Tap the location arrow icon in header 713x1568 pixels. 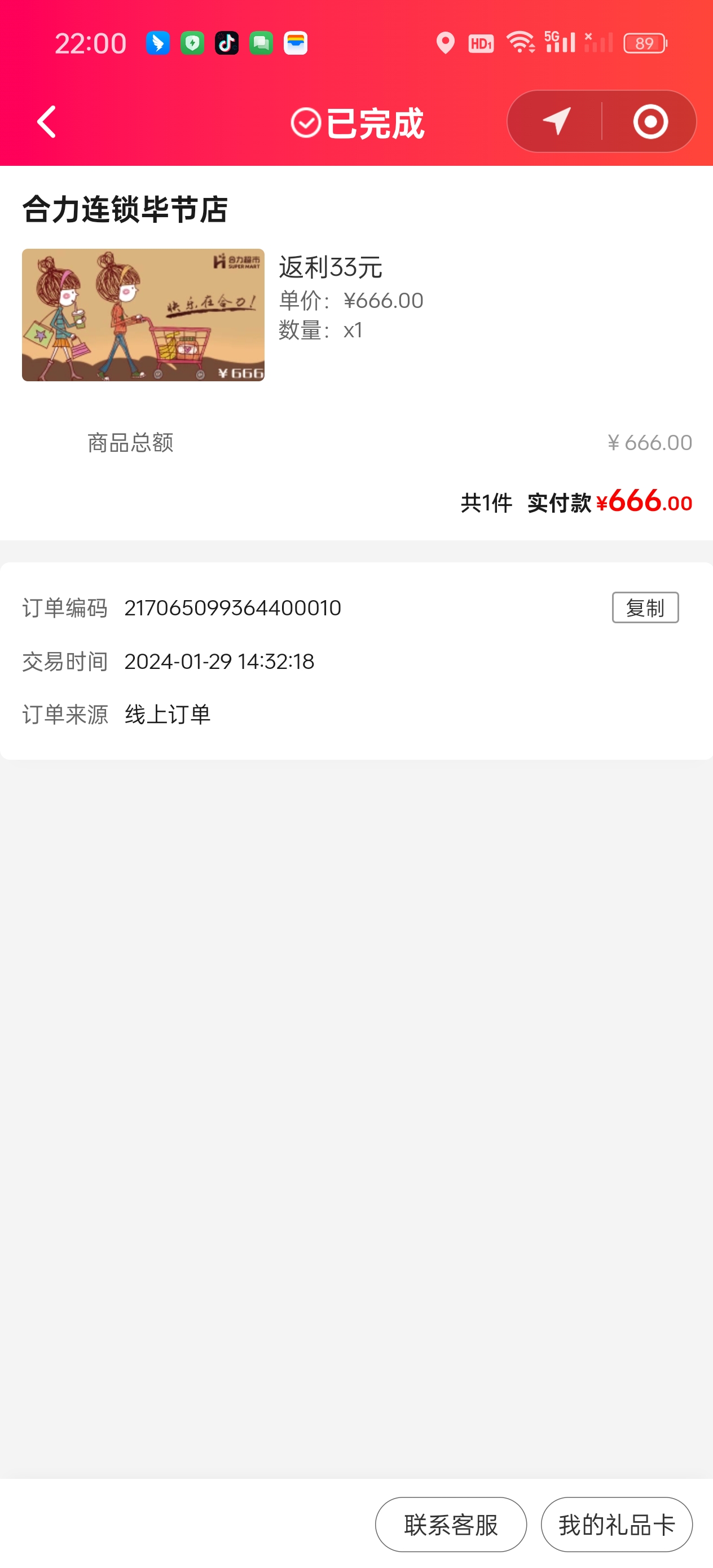[556, 122]
